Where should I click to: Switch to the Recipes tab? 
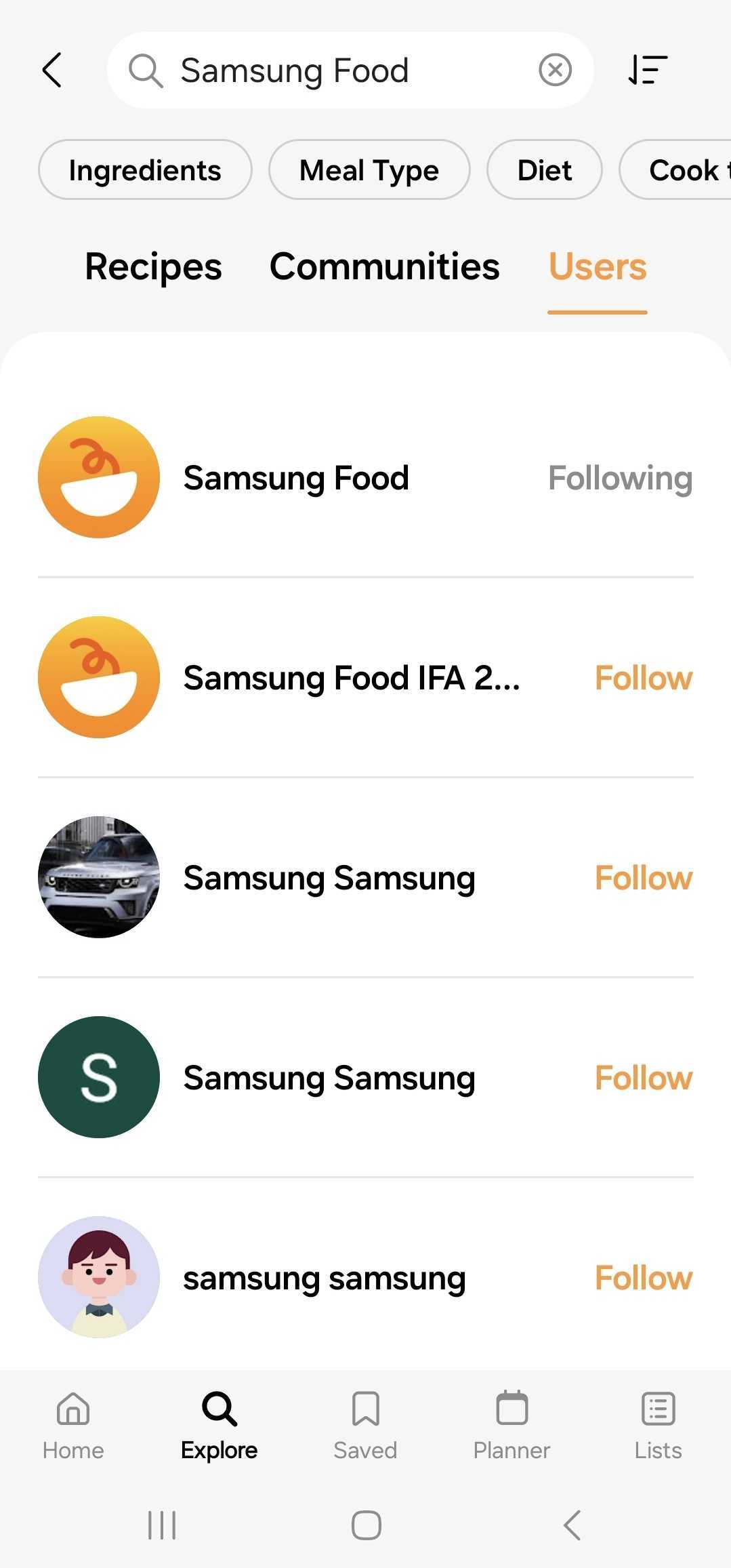click(153, 266)
